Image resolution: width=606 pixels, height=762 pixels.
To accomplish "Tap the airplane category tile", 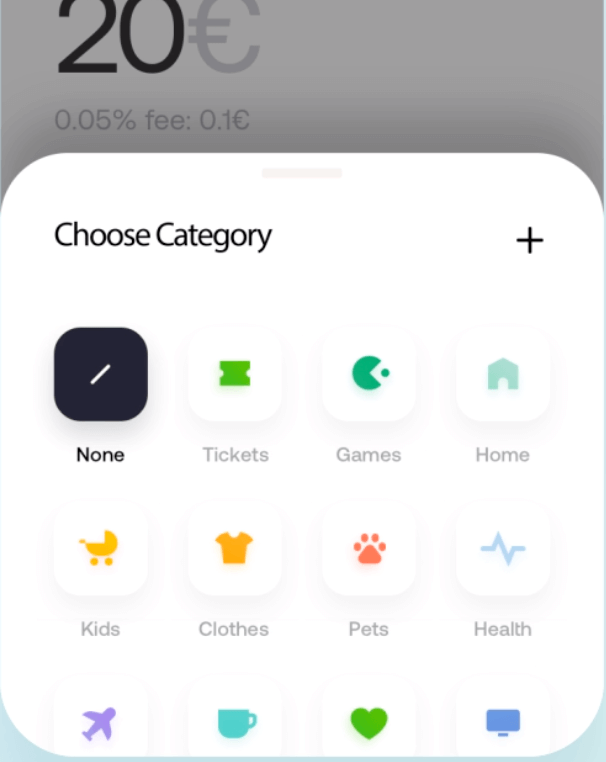I will click(x=101, y=720).
